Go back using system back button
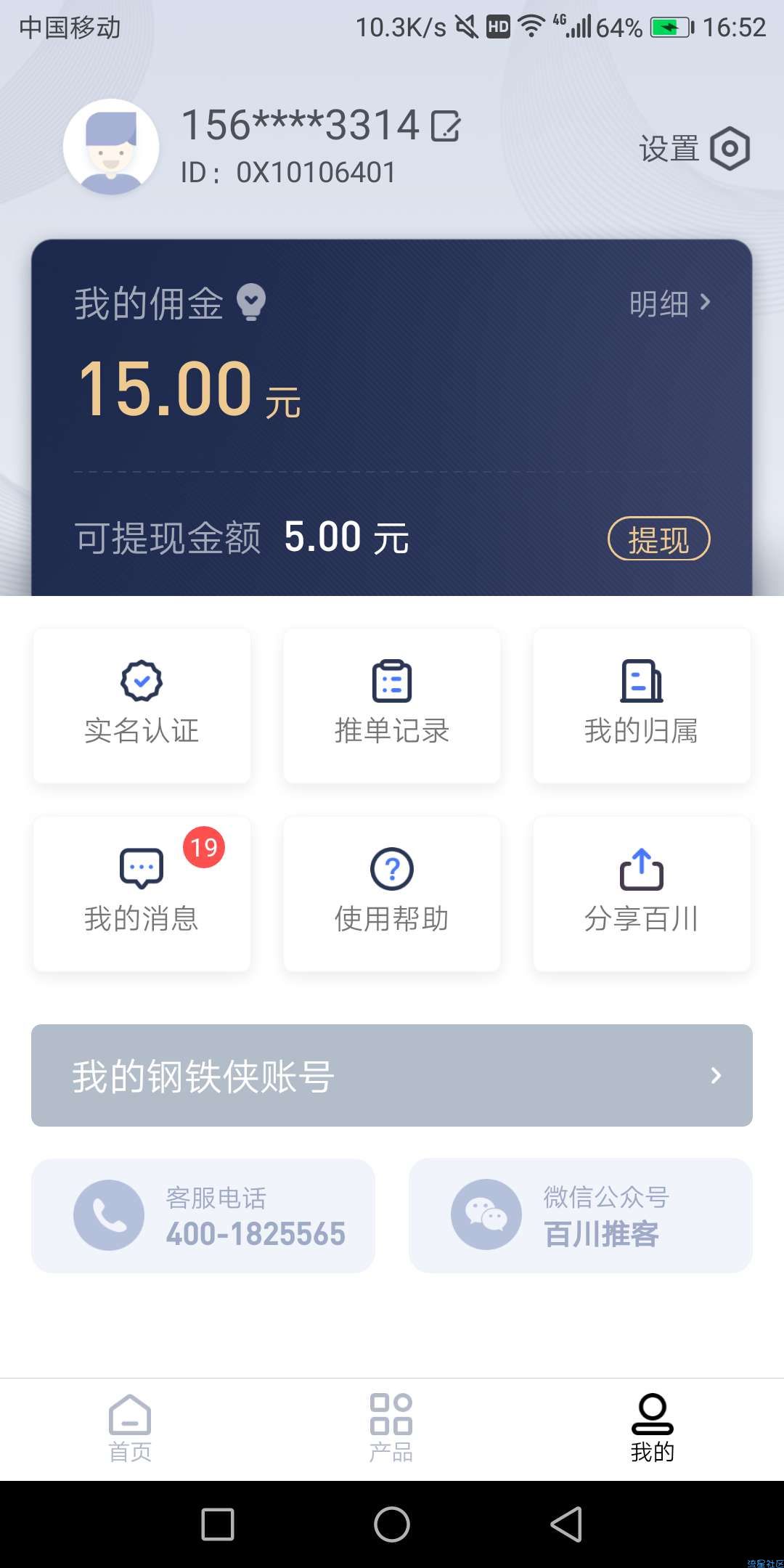Viewport: 784px width, 1568px height. (x=566, y=1524)
